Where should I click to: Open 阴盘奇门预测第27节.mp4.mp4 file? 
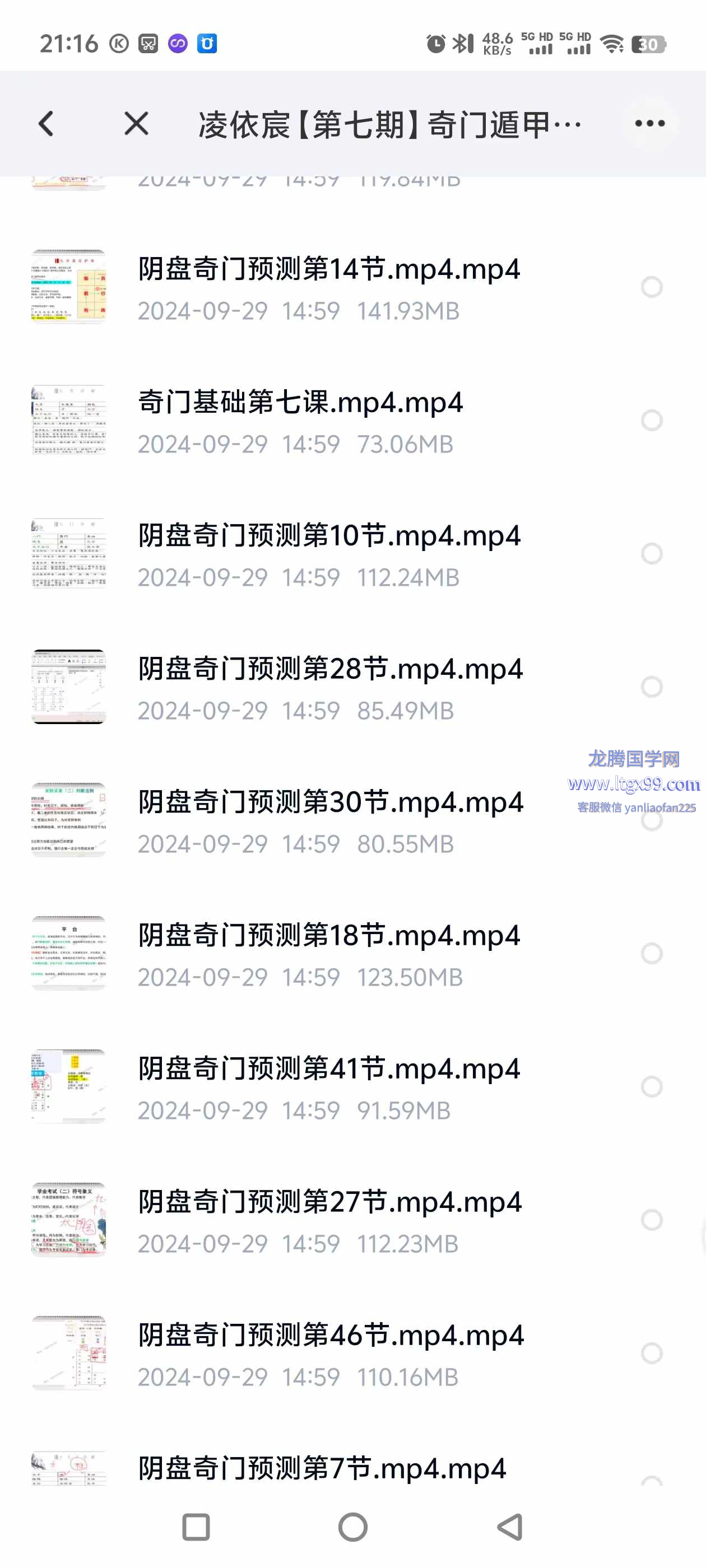(329, 1203)
